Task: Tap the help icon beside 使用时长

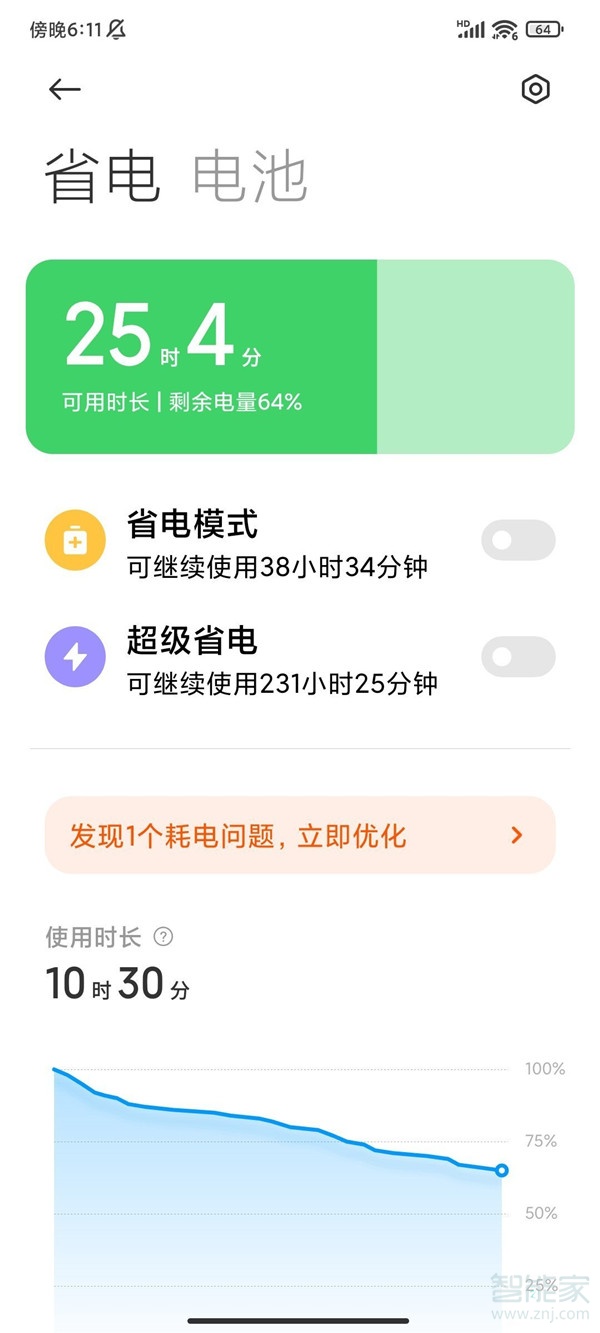Action: point(163,937)
